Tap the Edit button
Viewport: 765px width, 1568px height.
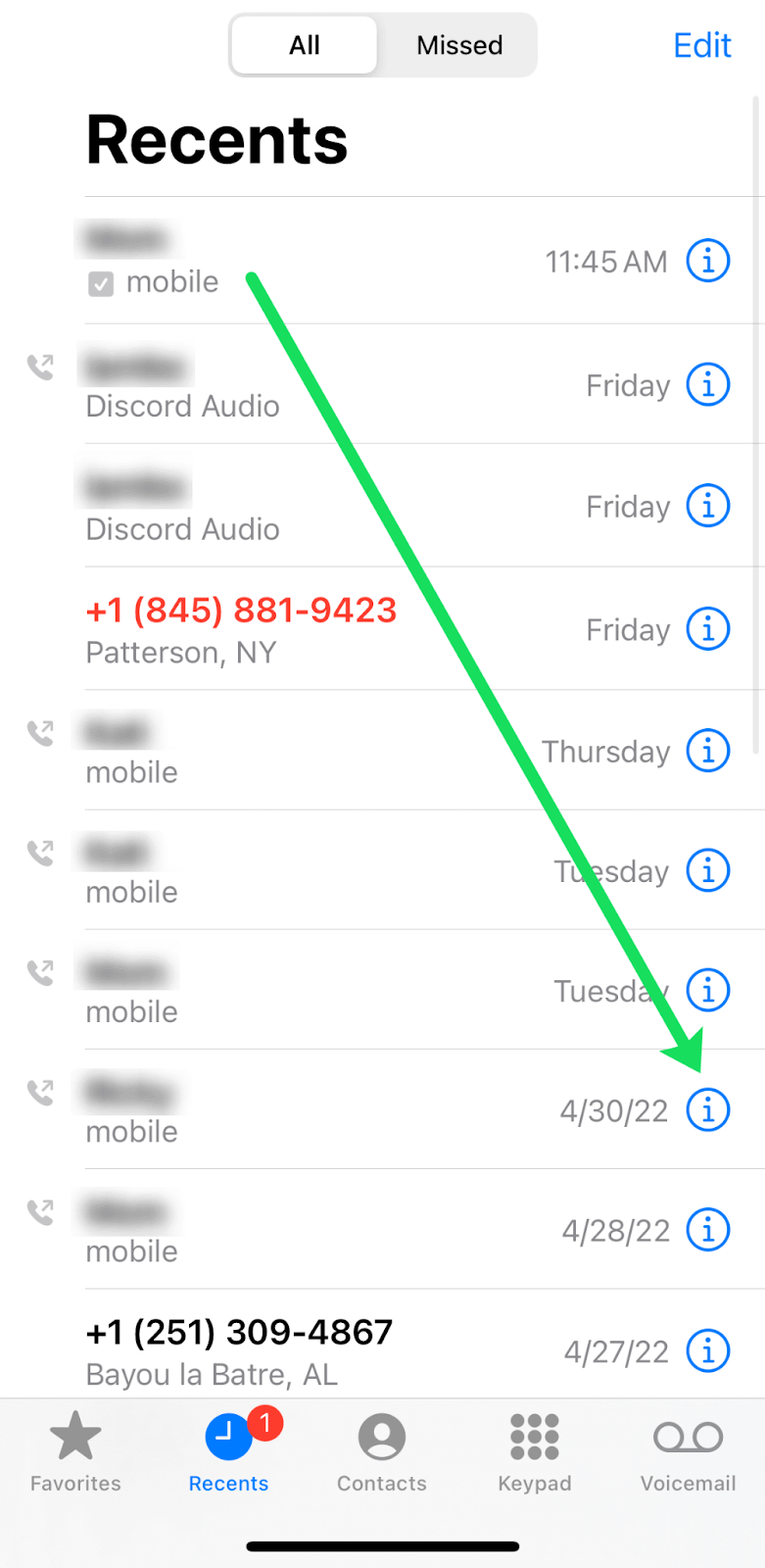point(701,45)
